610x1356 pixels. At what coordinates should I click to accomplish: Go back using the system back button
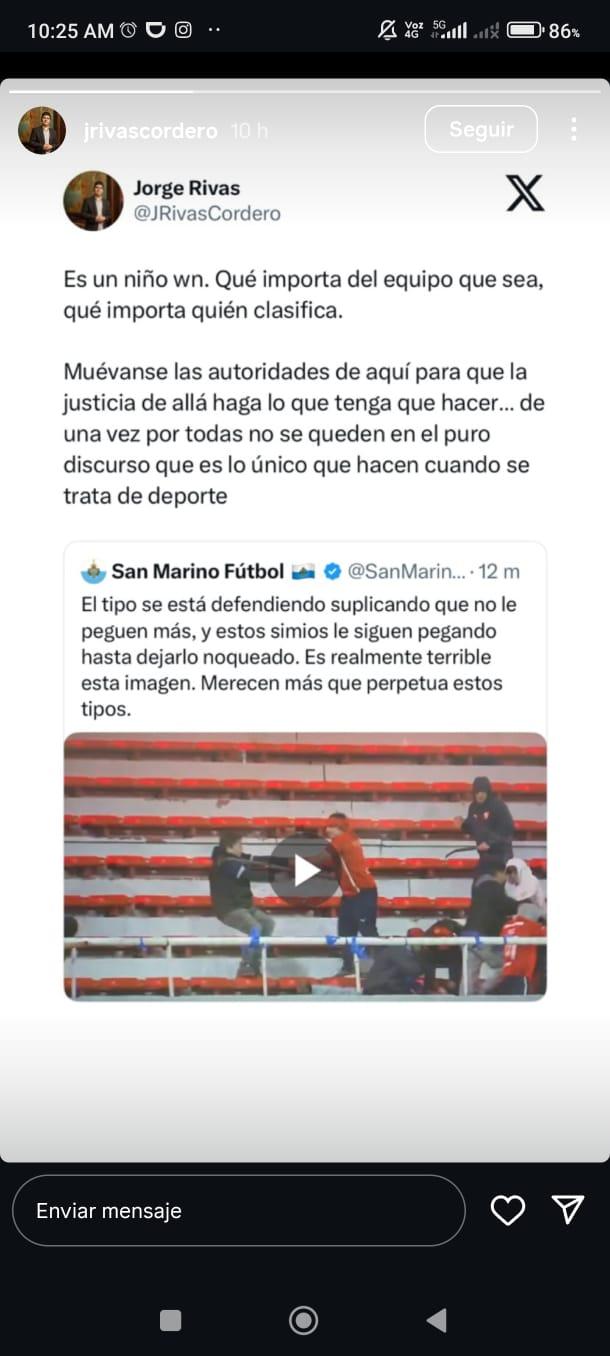436,1320
